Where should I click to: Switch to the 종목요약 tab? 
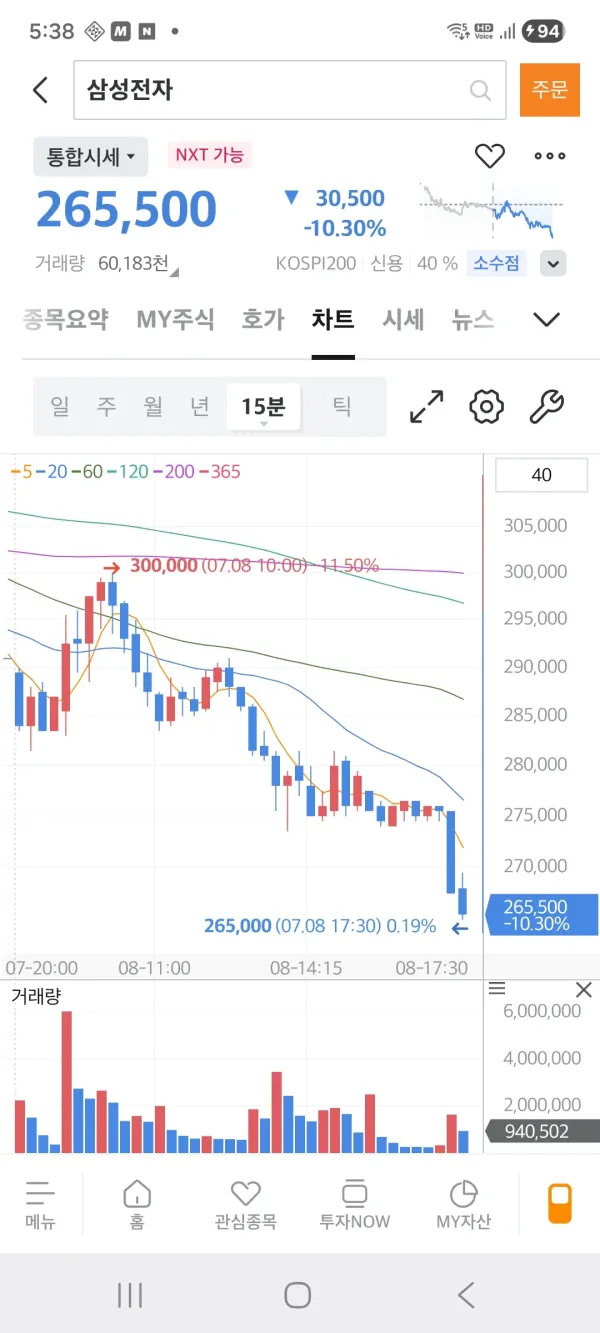(x=65, y=320)
